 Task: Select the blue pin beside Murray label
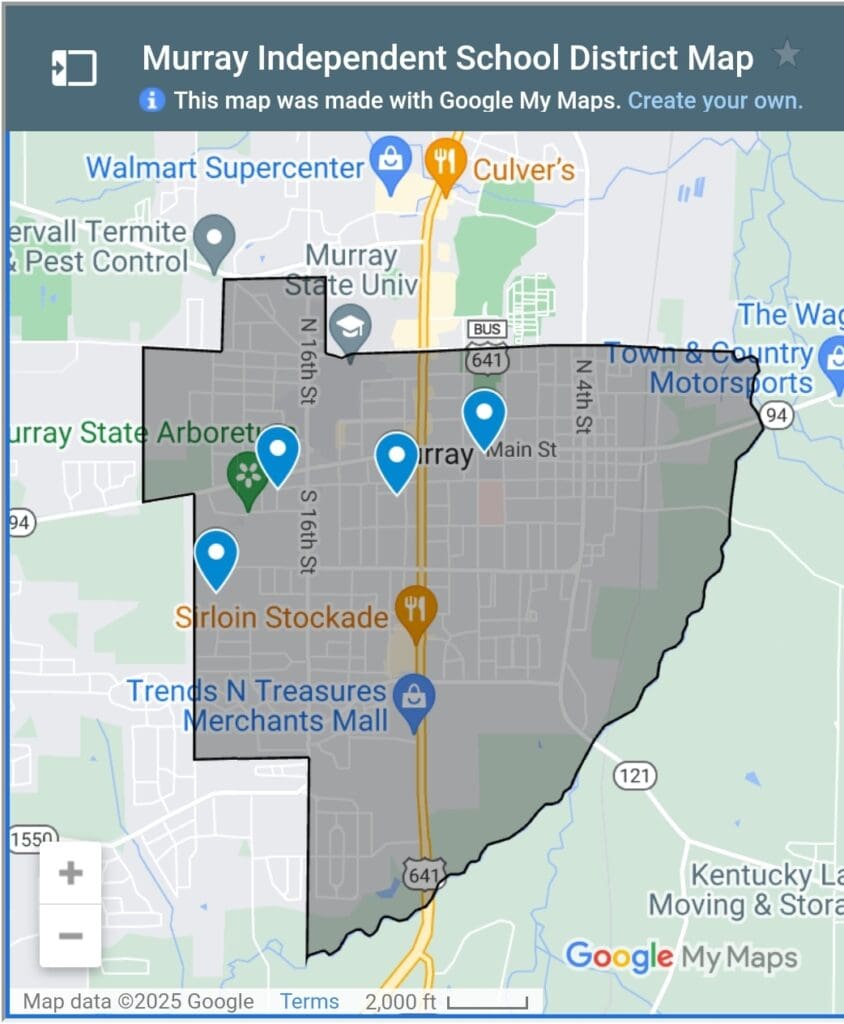(397, 459)
